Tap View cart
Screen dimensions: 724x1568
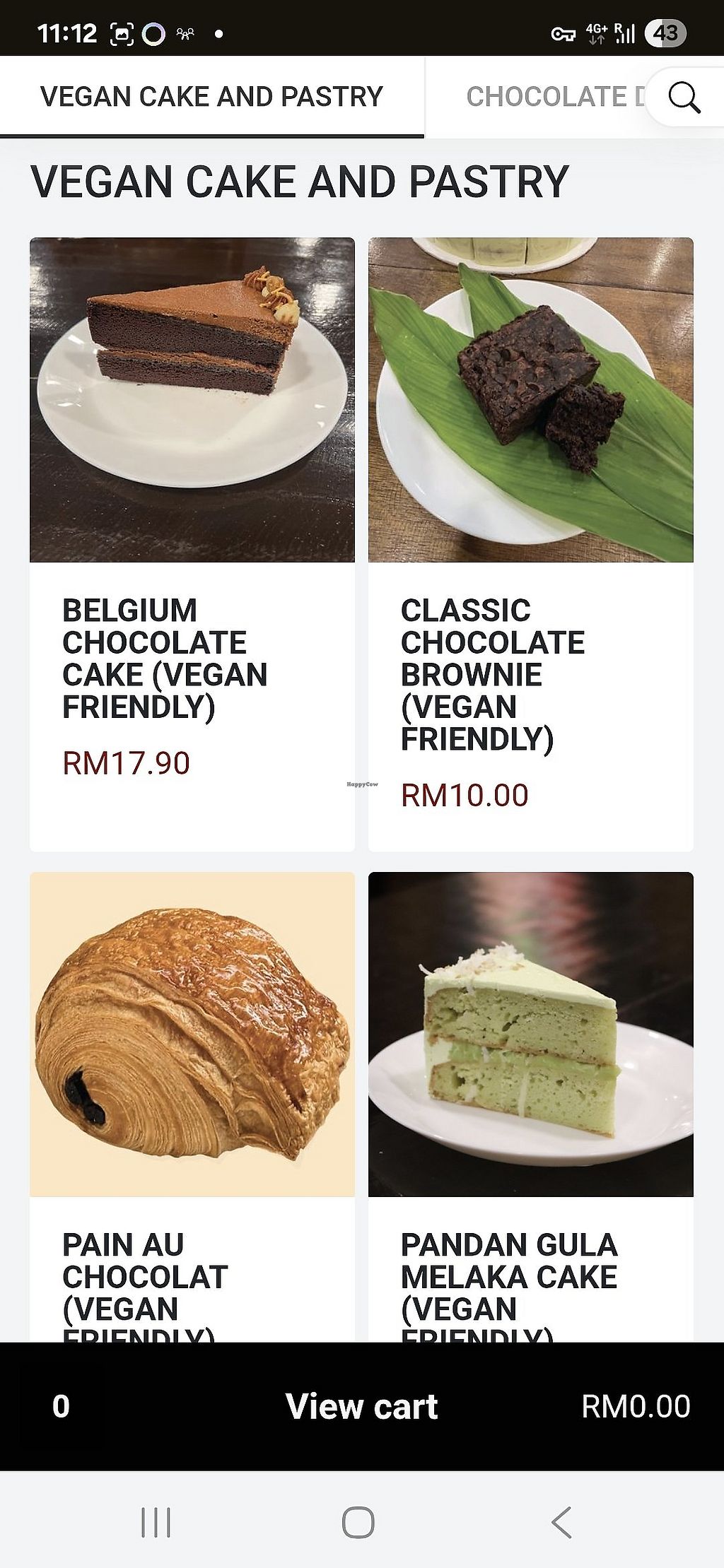tap(361, 1406)
